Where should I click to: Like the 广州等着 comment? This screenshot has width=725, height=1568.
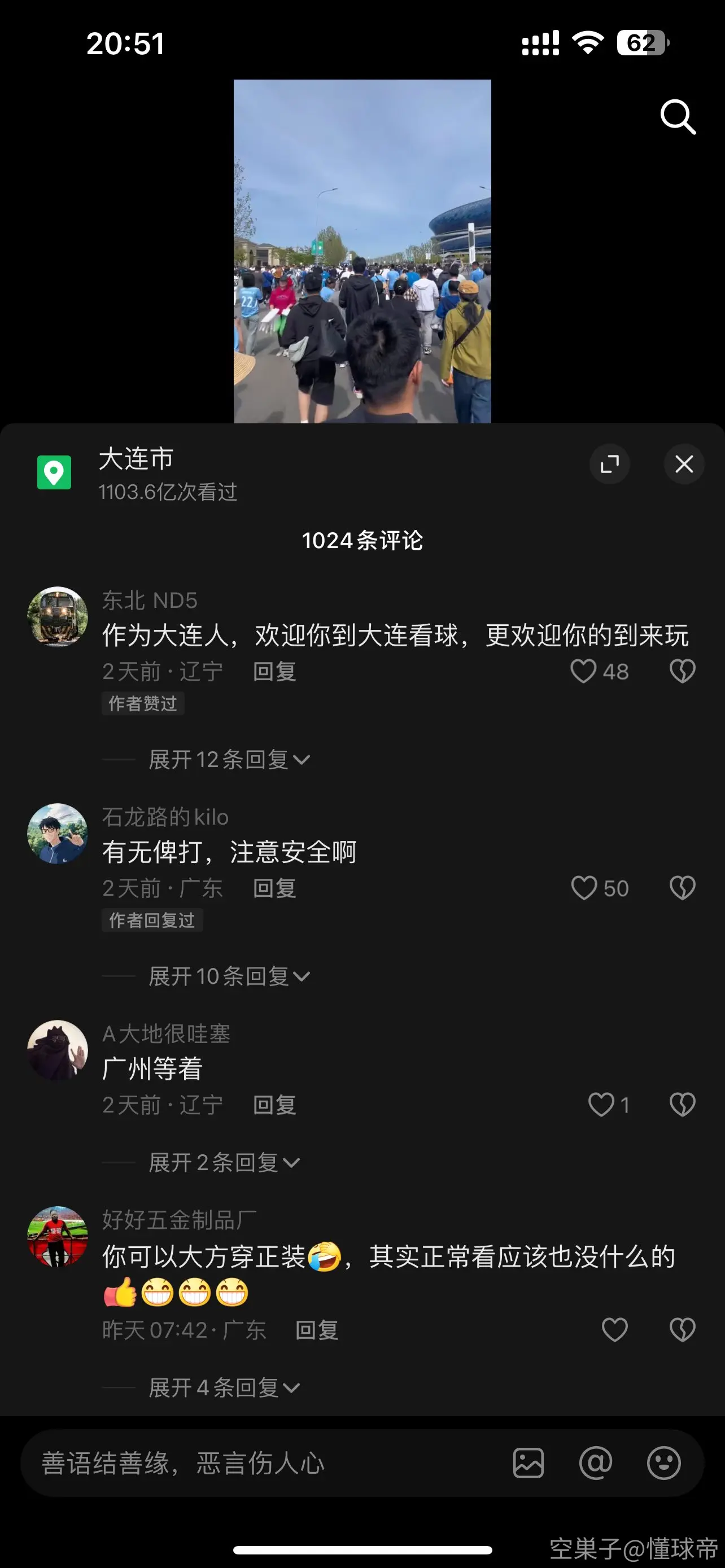(601, 1105)
